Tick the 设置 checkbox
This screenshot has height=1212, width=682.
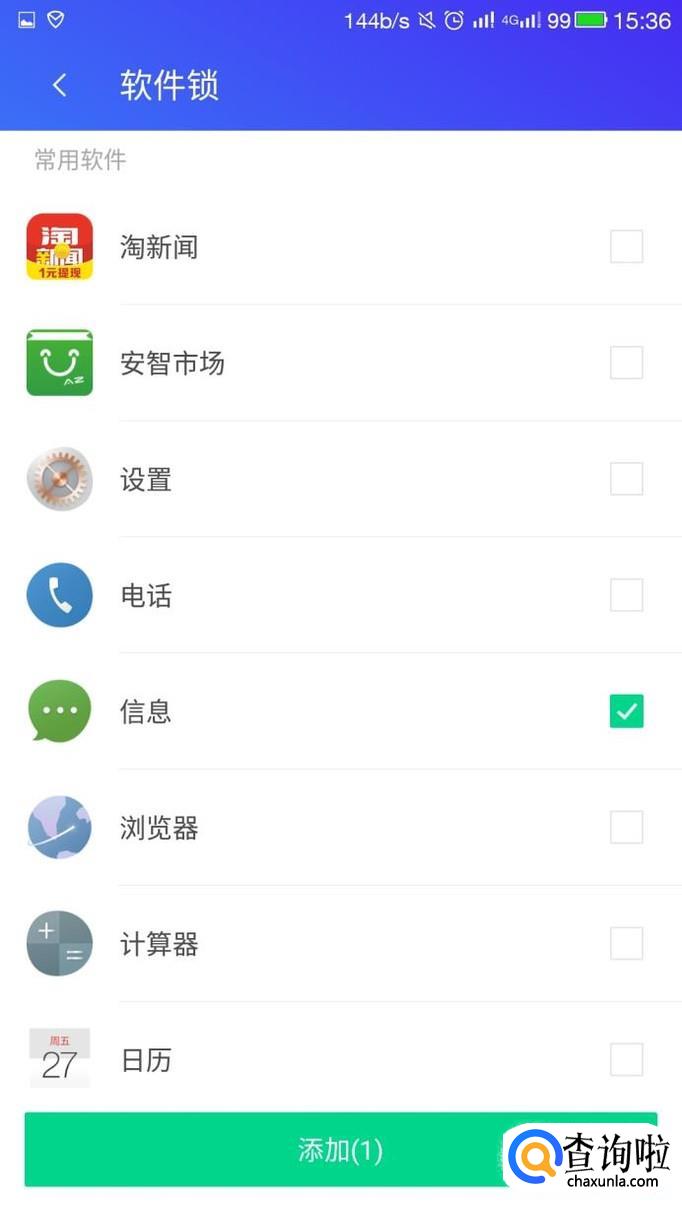coord(626,479)
